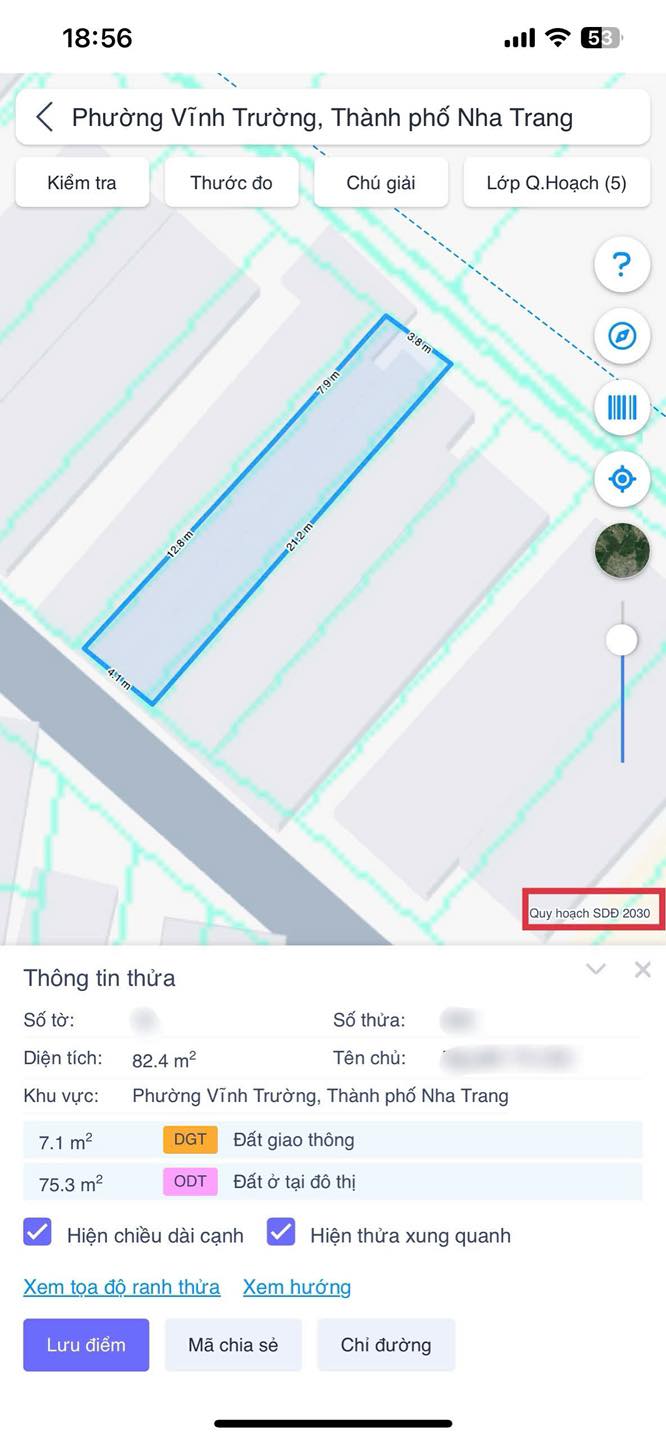Open the Thước đo measuring tool
Image resolution: width=666 pixels, height=1440 pixels.
tap(231, 183)
